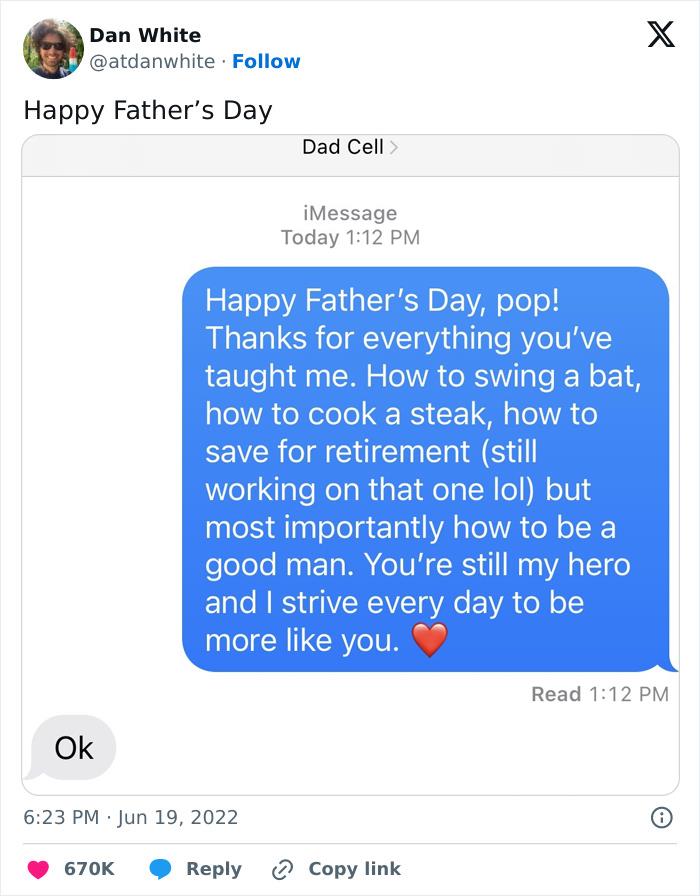Follow Dan White's account
Viewport: 700px width, 896px height.
(266, 61)
